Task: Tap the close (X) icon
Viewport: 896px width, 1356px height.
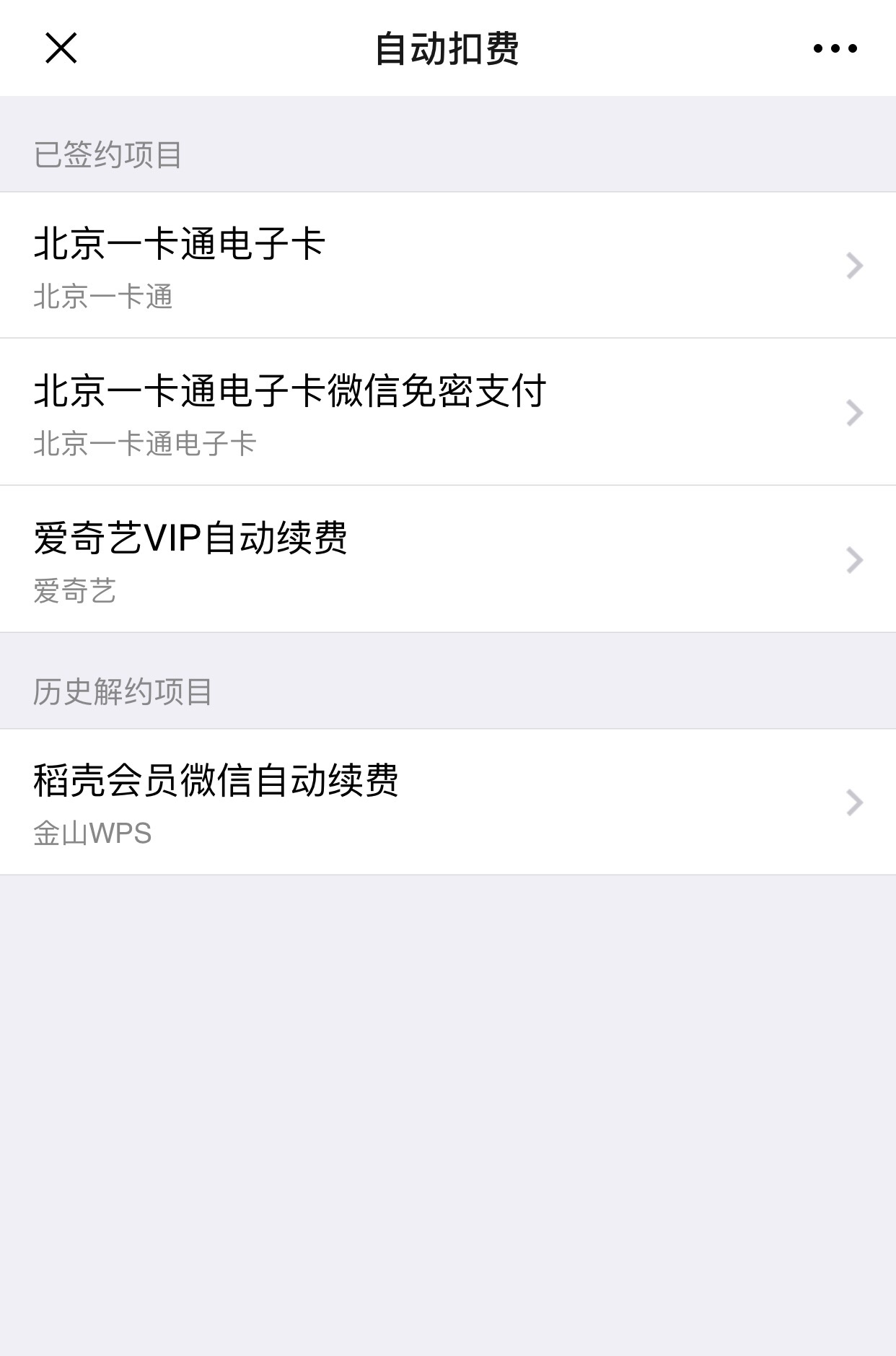Action: point(61,49)
